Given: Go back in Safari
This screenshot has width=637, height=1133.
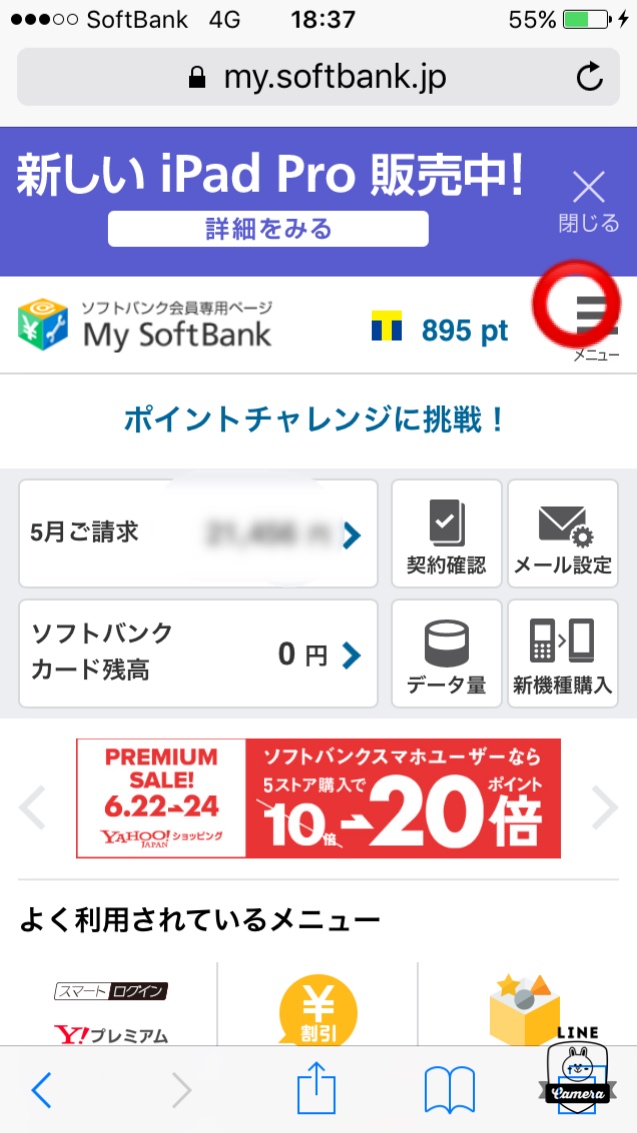Looking at the screenshot, I should point(42,1090).
